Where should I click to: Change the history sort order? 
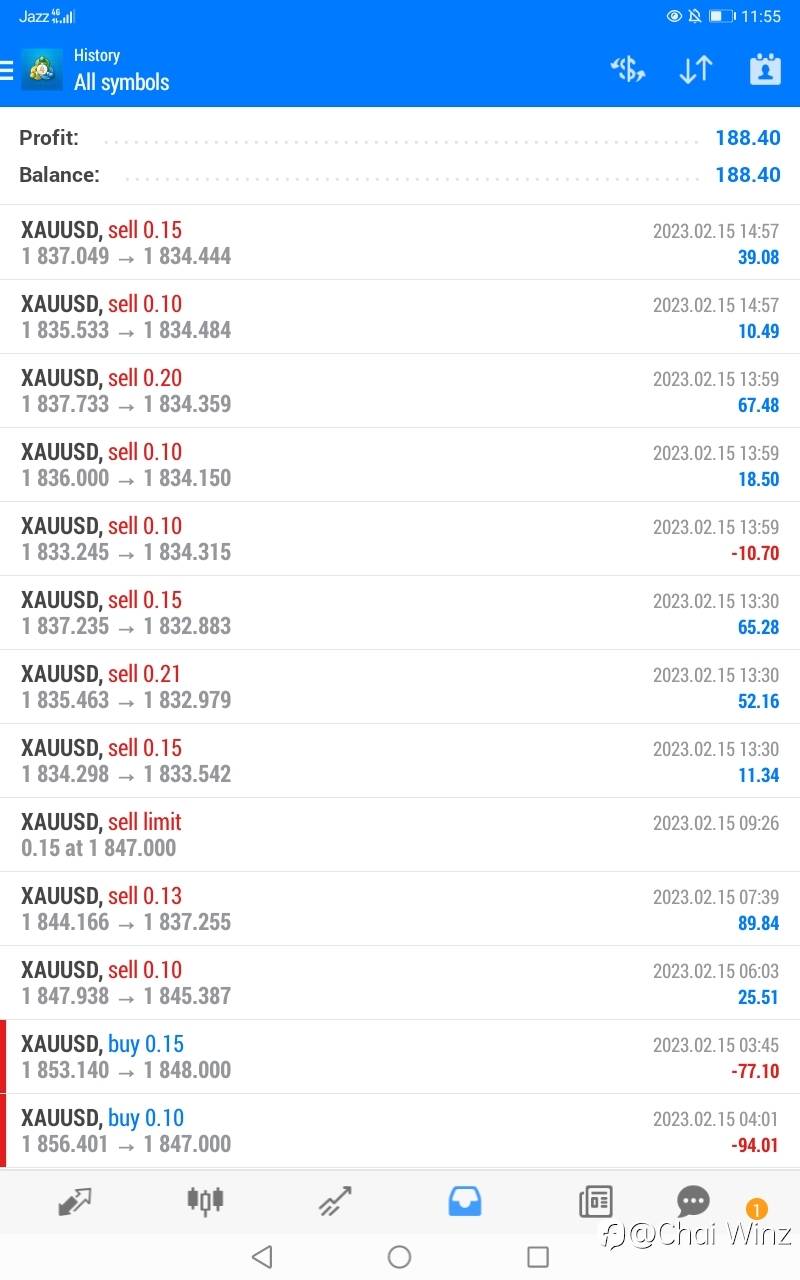696,69
